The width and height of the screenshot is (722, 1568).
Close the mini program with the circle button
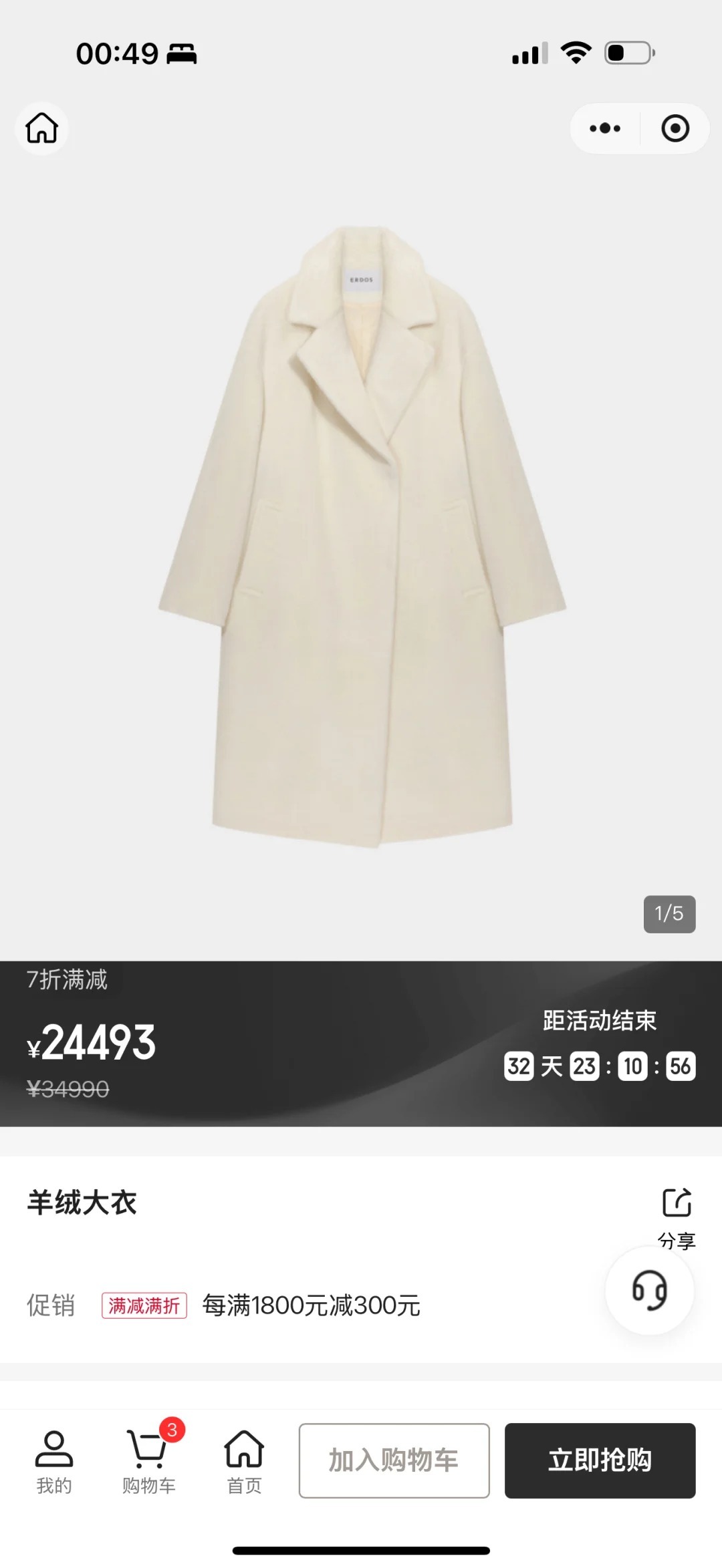675,128
